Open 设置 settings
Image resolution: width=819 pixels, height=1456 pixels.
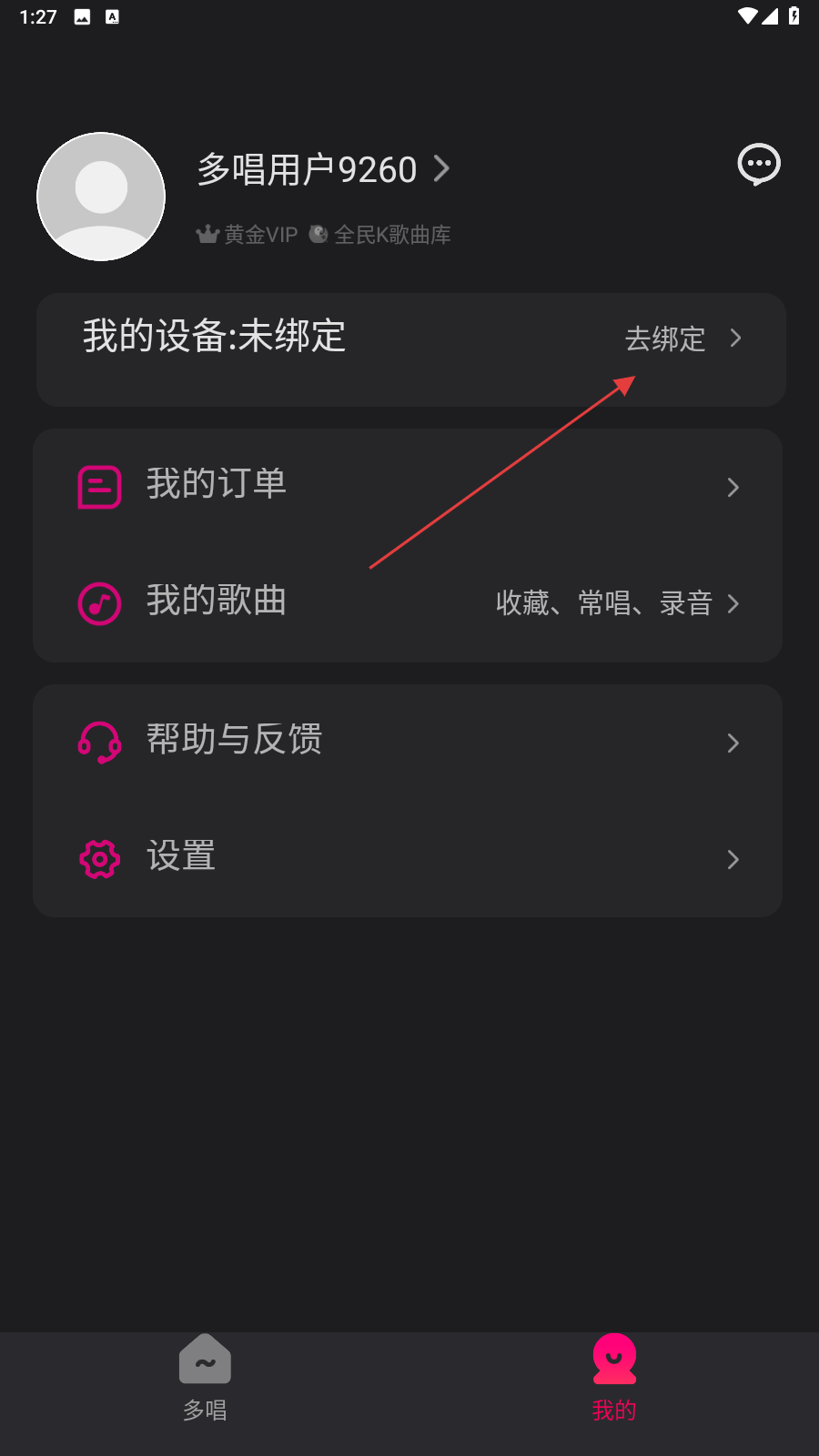click(x=408, y=858)
